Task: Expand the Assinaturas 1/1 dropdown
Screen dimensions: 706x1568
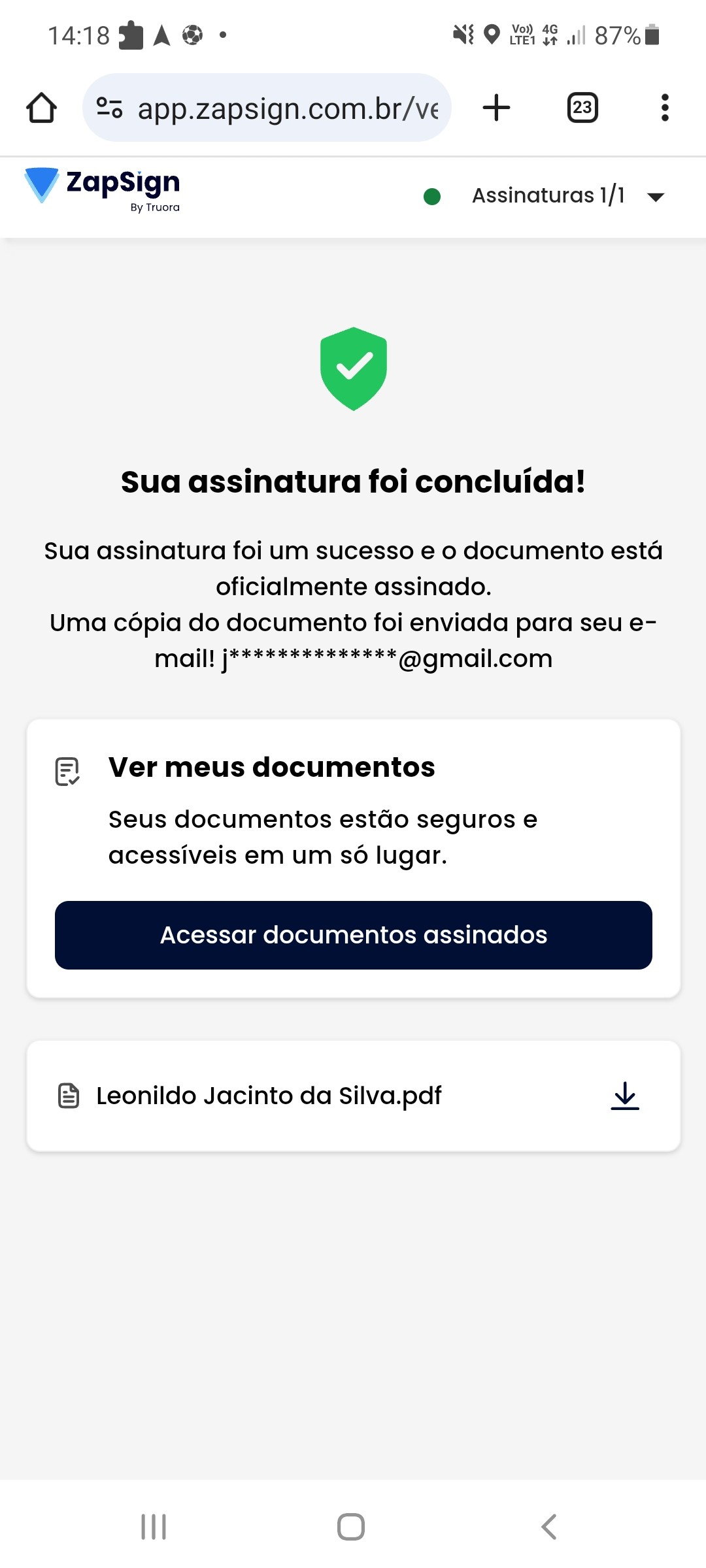Action: tap(655, 197)
